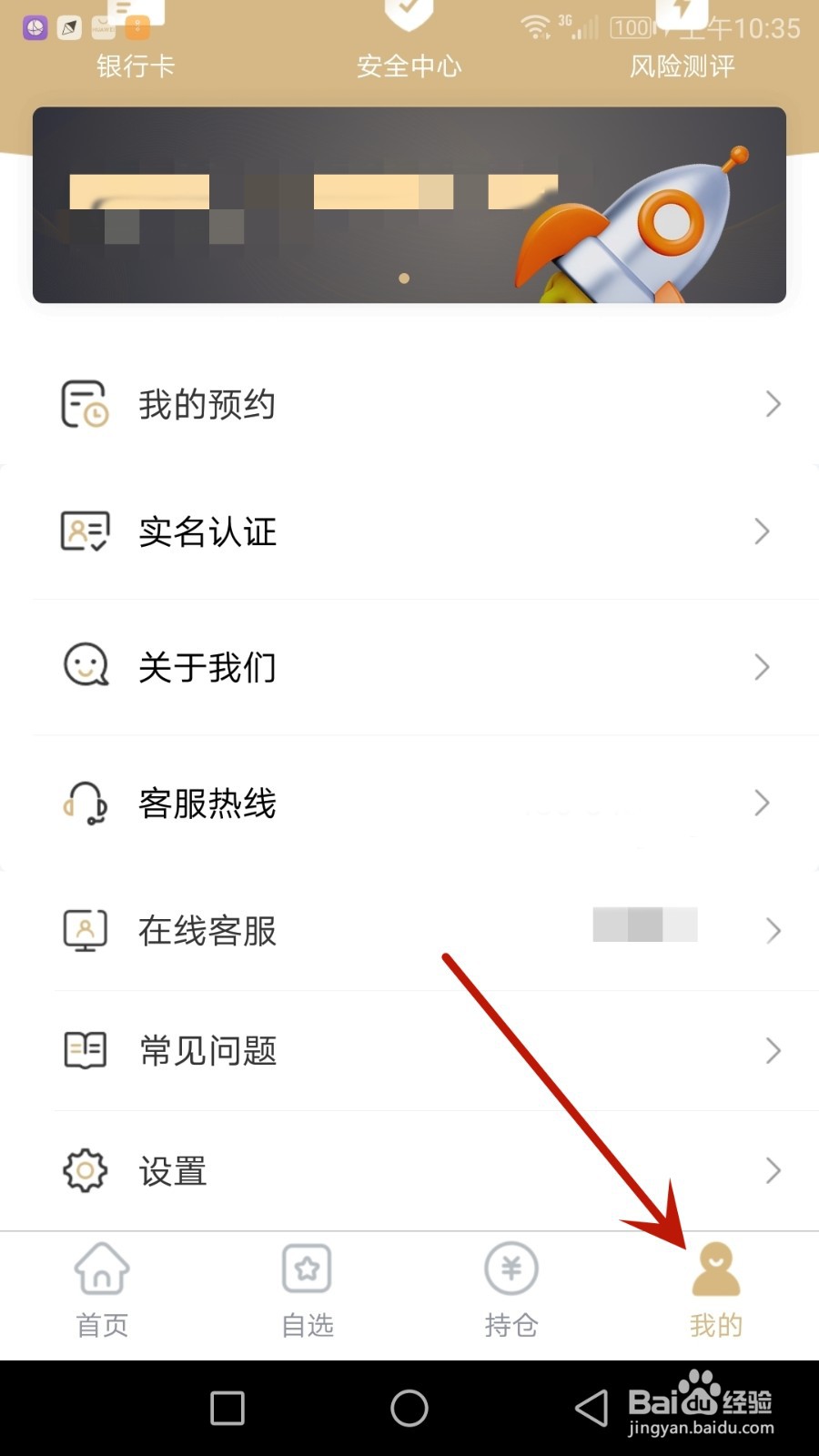Tap the 实名认证 ID card icon
Screen dimensions: 819x1456
pos(85,531)
